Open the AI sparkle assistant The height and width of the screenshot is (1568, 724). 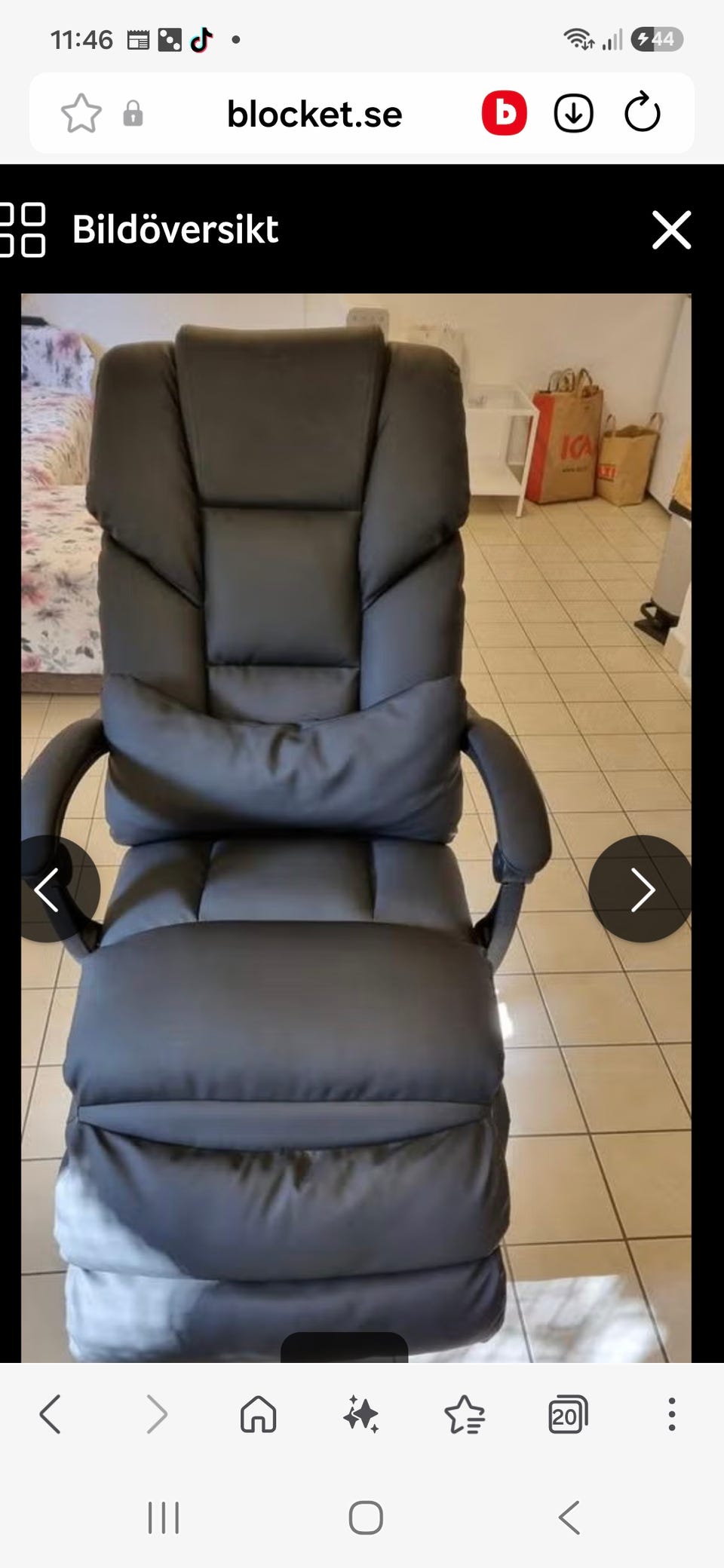(361, 1414)
